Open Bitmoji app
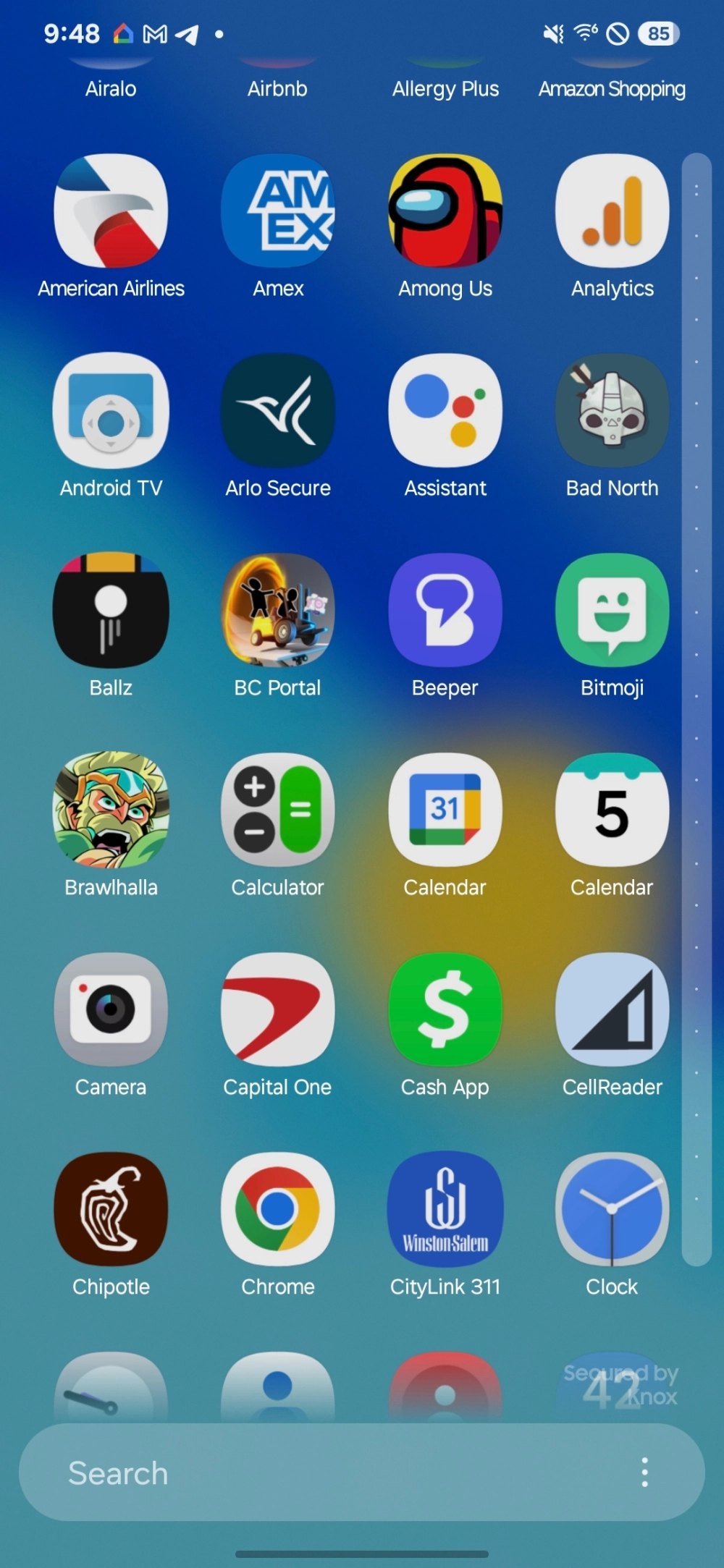This screenshot has height=1568, width=724. (x=612, y=611)
